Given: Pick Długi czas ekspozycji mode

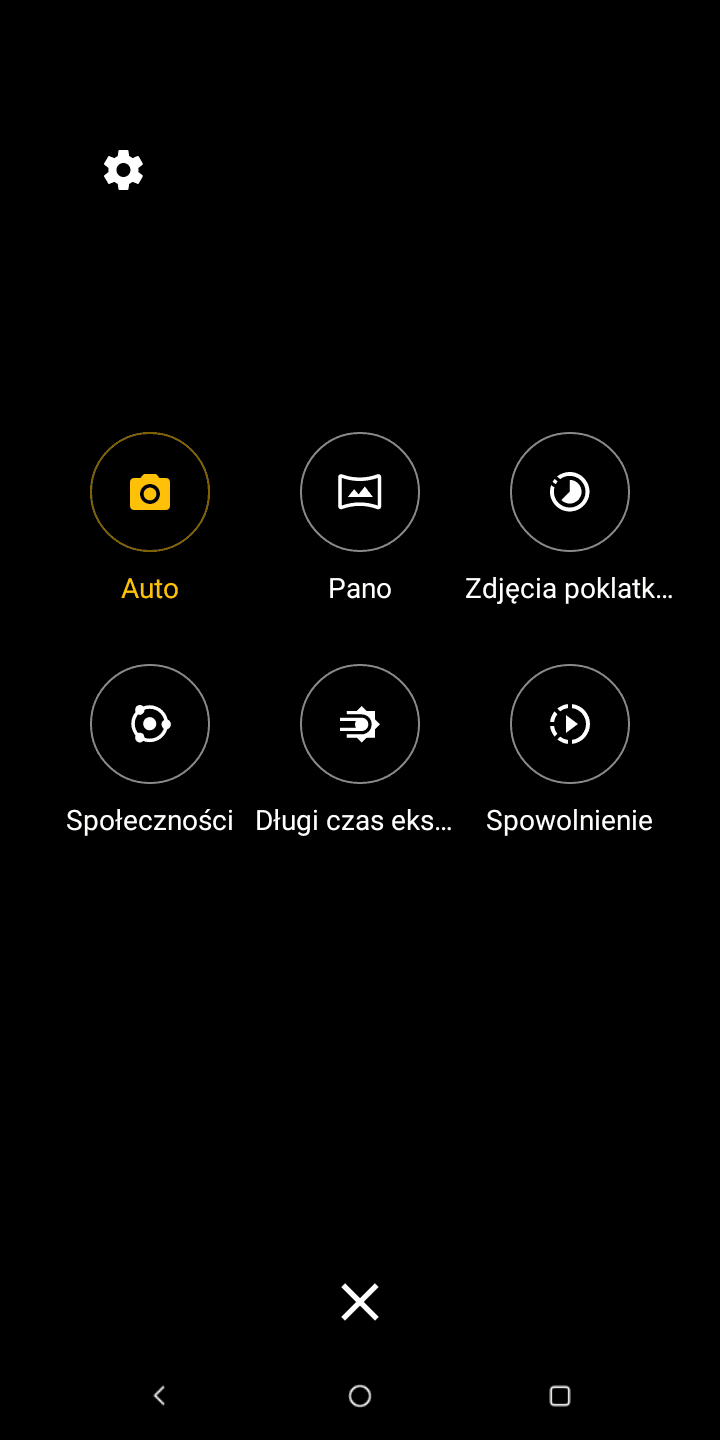Looking at the screenshot, I should pyautogui.click(x=360, y=724).
